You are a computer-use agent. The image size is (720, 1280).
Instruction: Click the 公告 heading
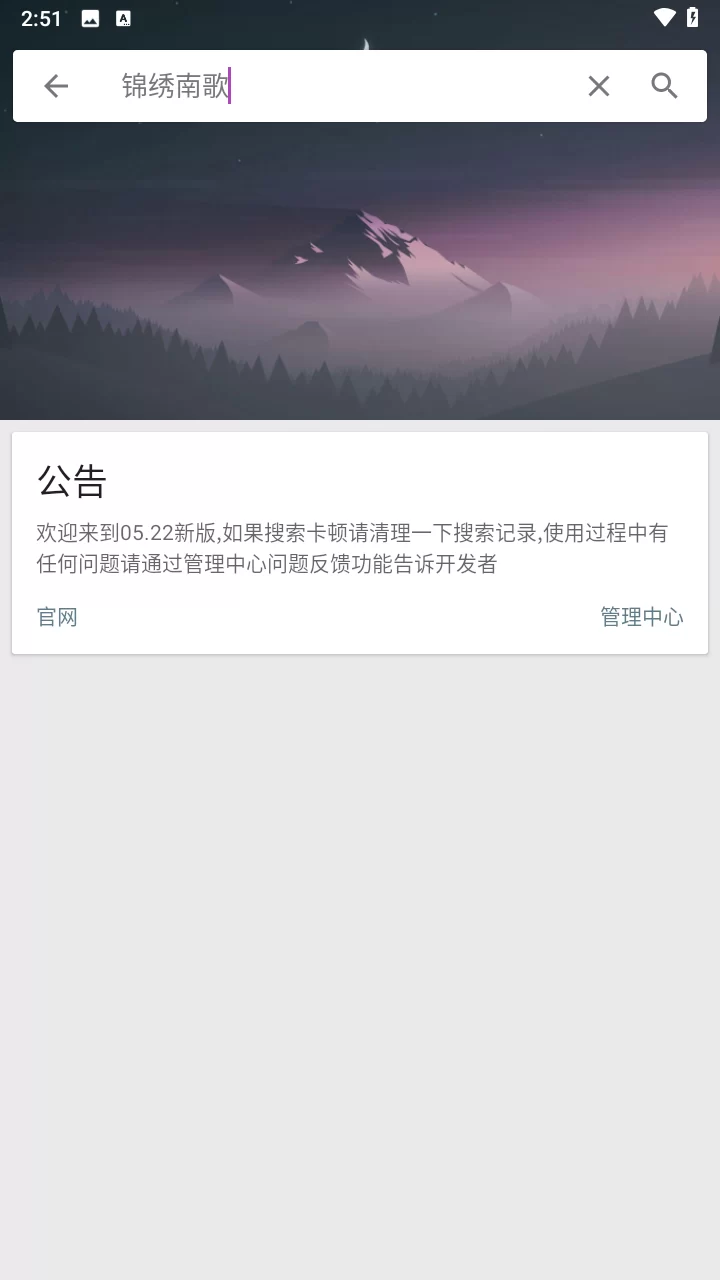tap(72, 482)
